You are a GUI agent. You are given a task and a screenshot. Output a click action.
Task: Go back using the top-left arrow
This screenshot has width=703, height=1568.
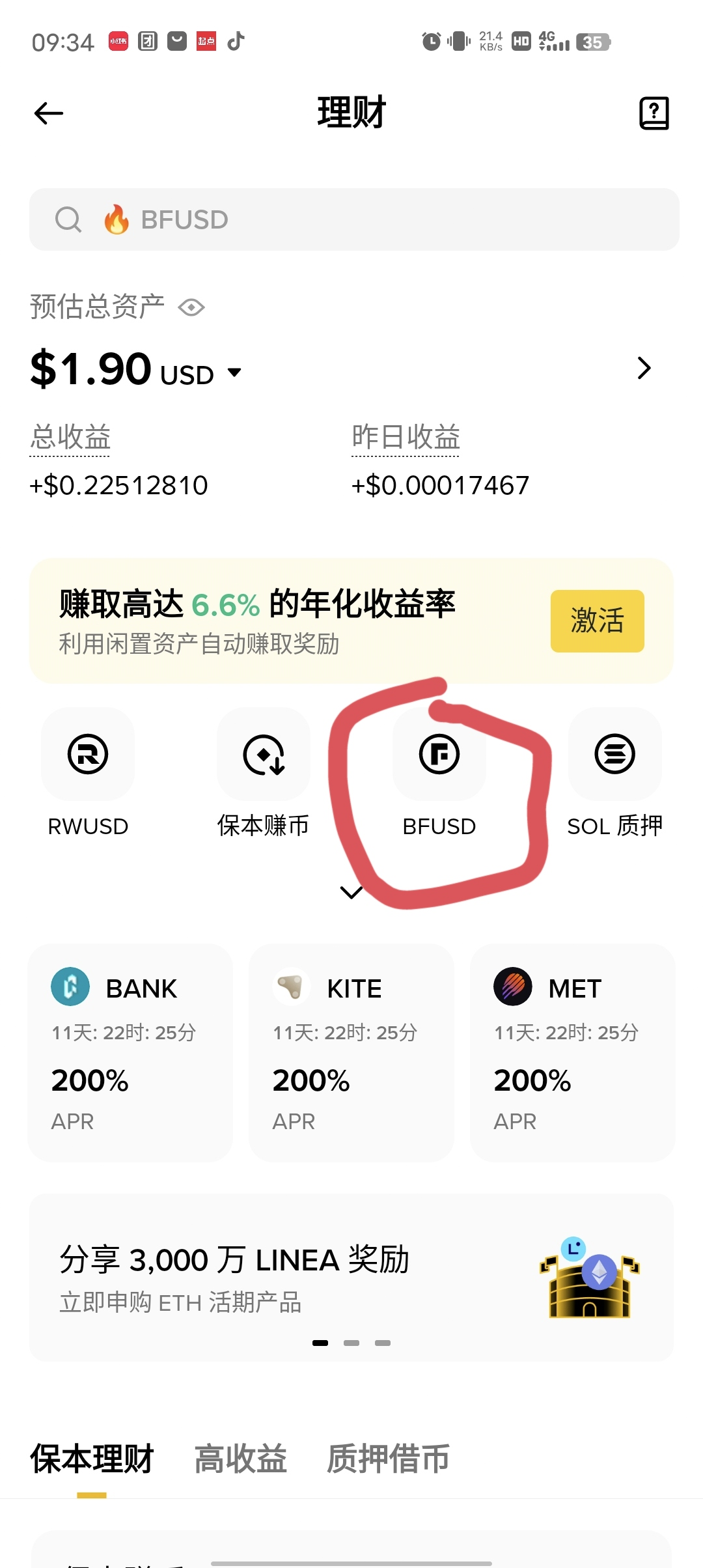[49, 113]
